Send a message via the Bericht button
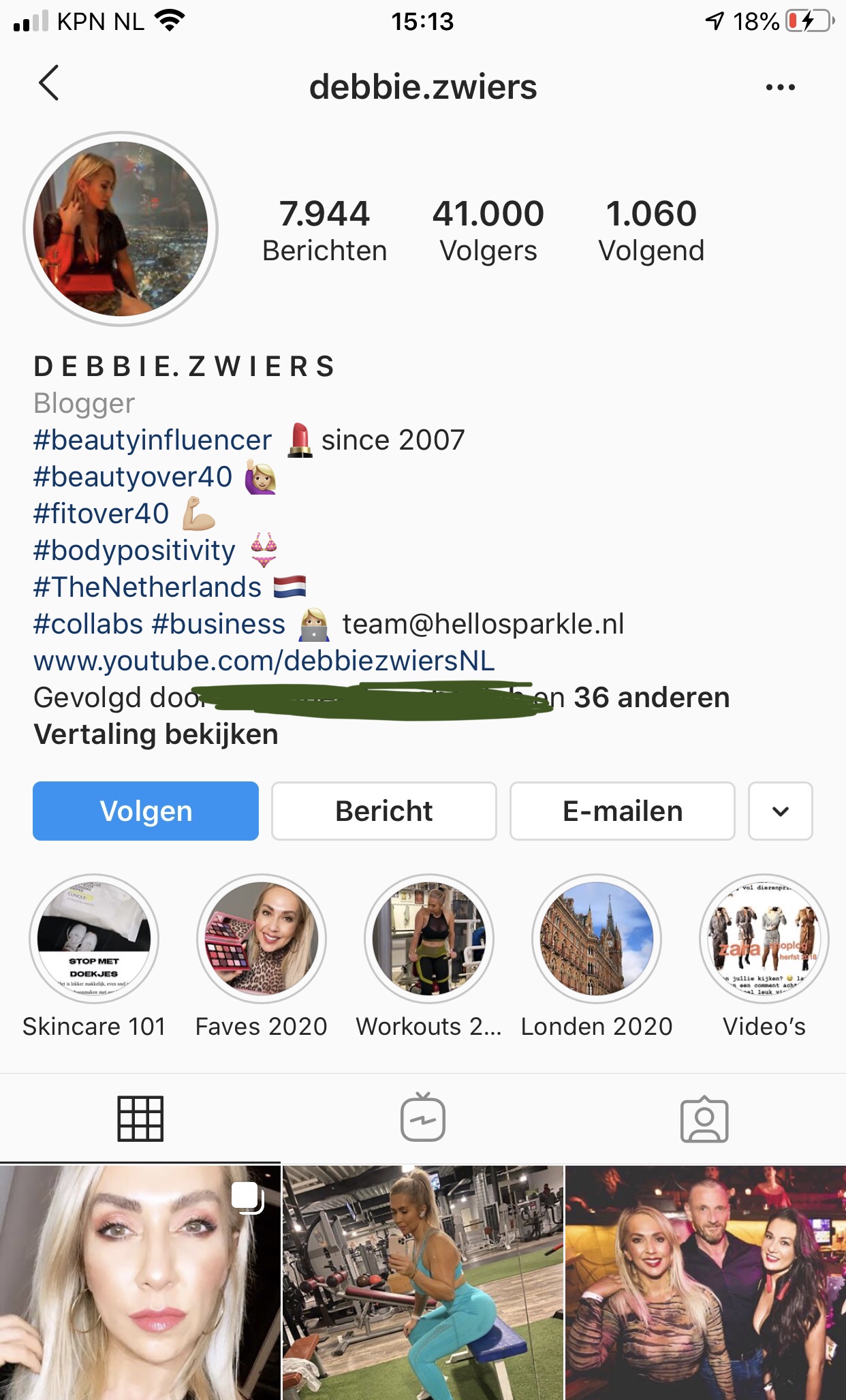 coord(384,811)
